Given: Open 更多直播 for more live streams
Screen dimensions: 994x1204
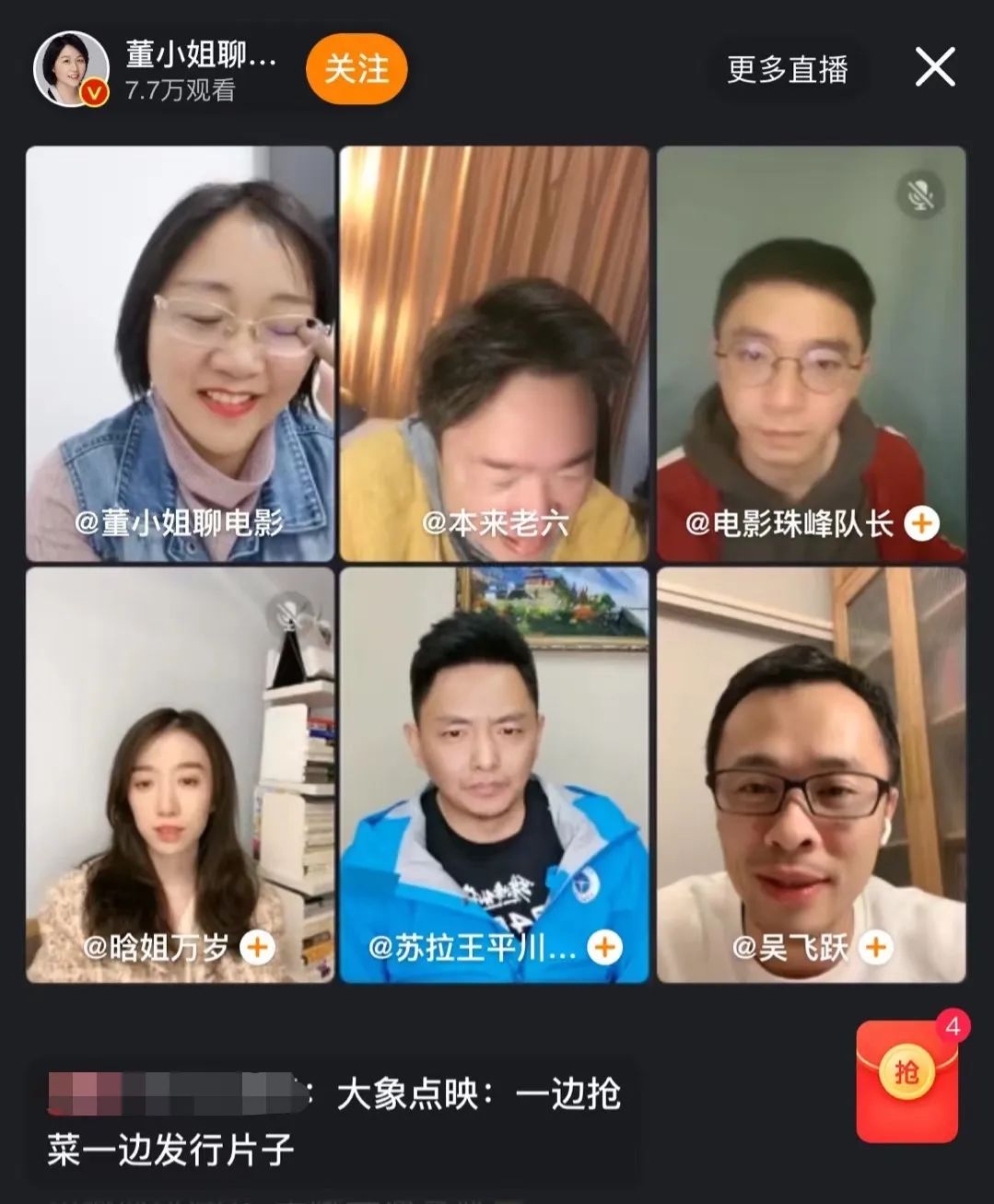Looking at the screenshot, I should [x=787, y=69].
